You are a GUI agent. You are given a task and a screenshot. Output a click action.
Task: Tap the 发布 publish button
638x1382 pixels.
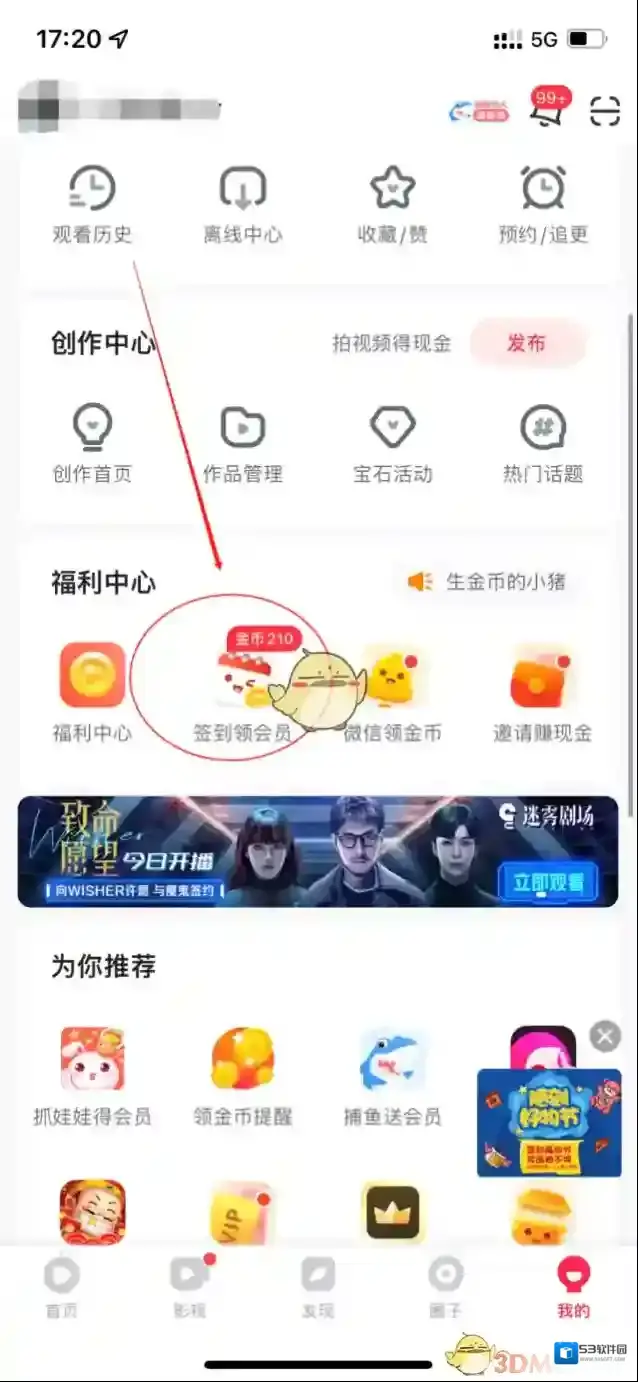(x=526, y=343)
